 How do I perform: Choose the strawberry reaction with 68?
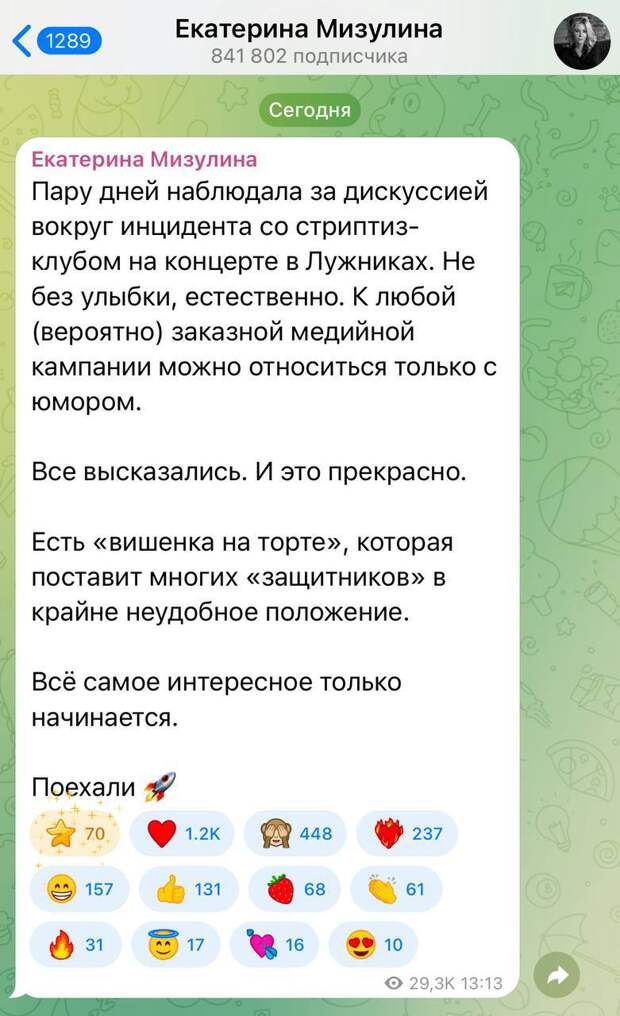pos(295,888)
